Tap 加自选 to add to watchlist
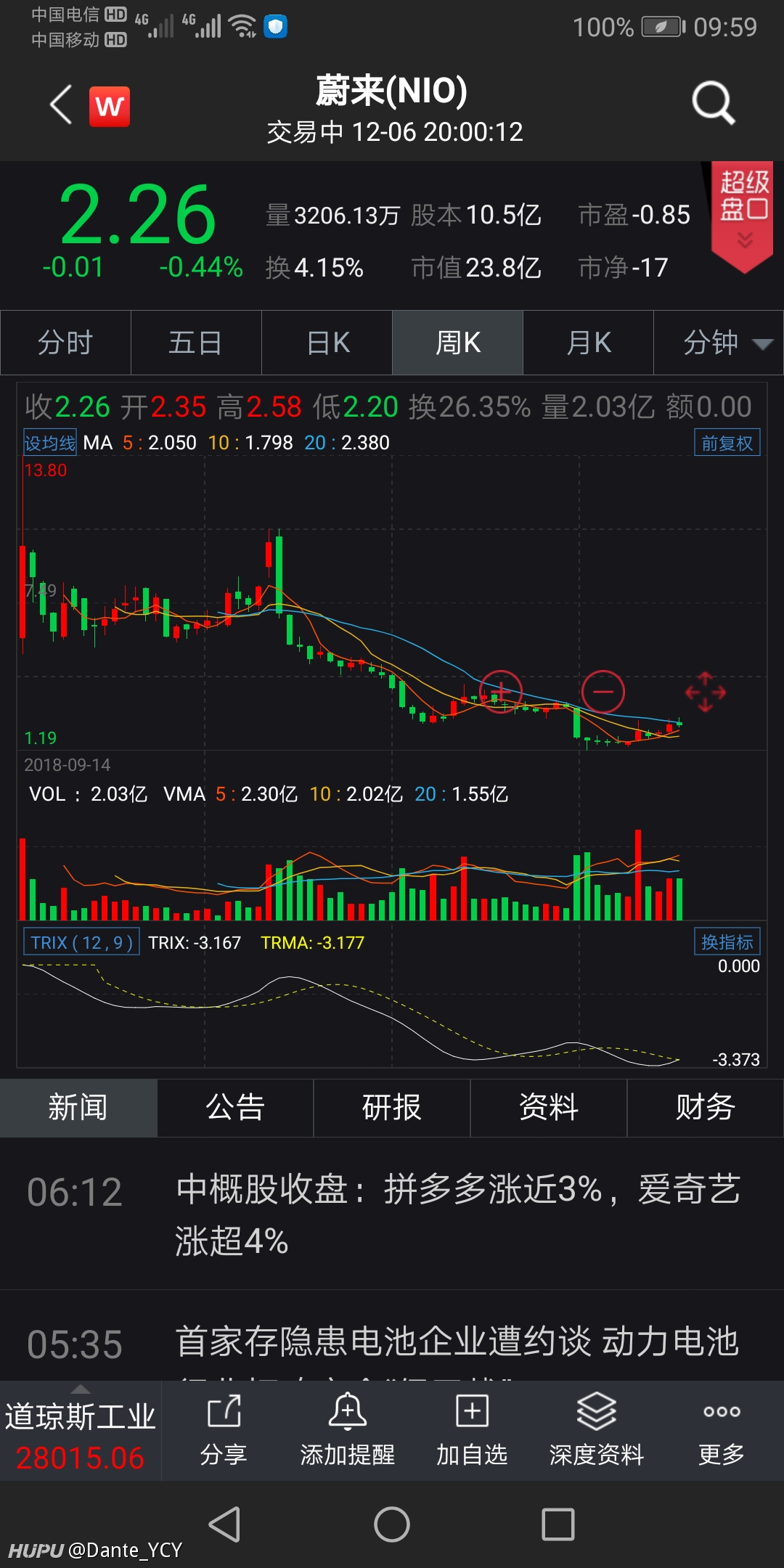 coord(472,1430)
